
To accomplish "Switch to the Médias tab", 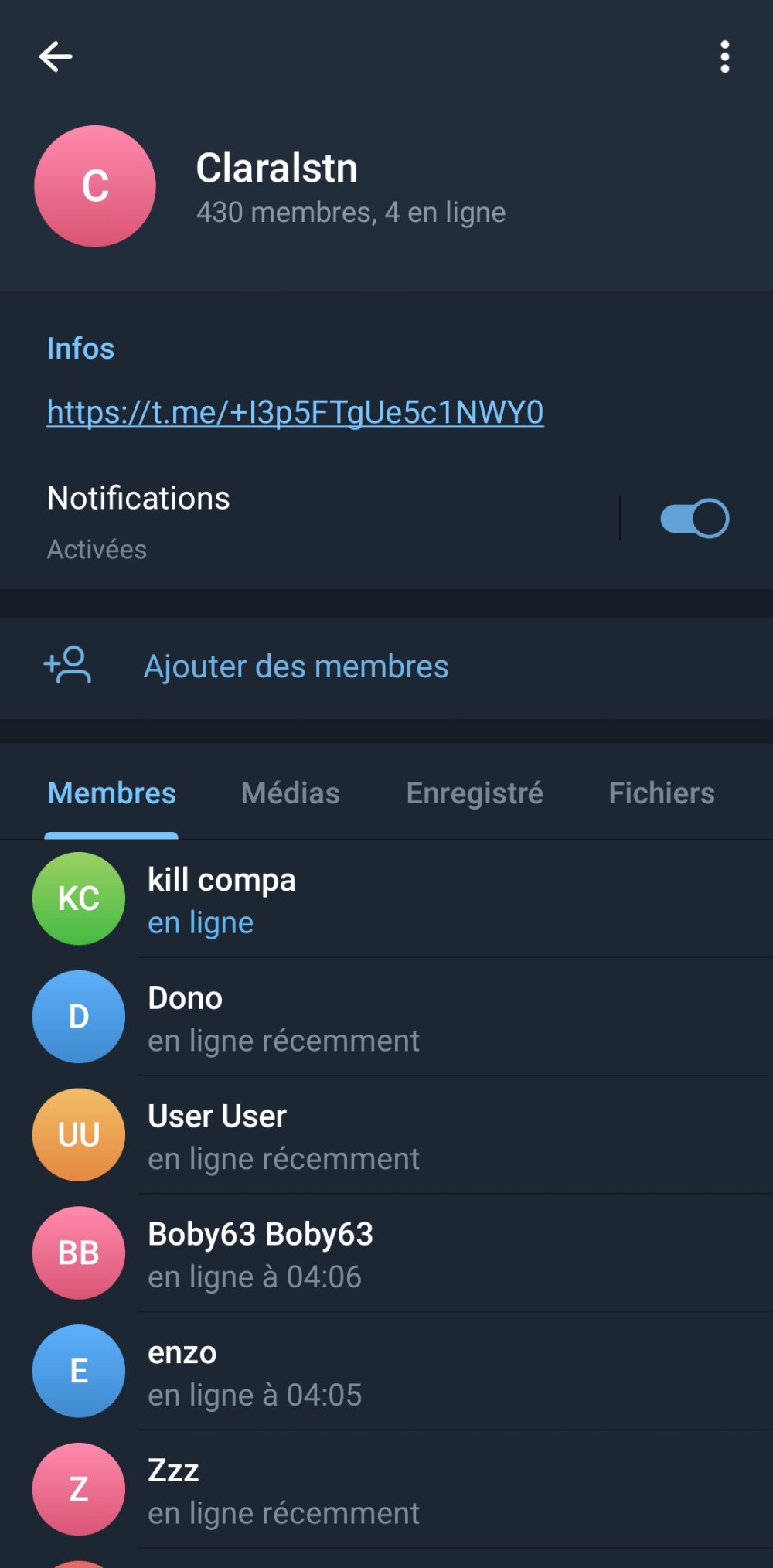I will (x=290, y=793).
